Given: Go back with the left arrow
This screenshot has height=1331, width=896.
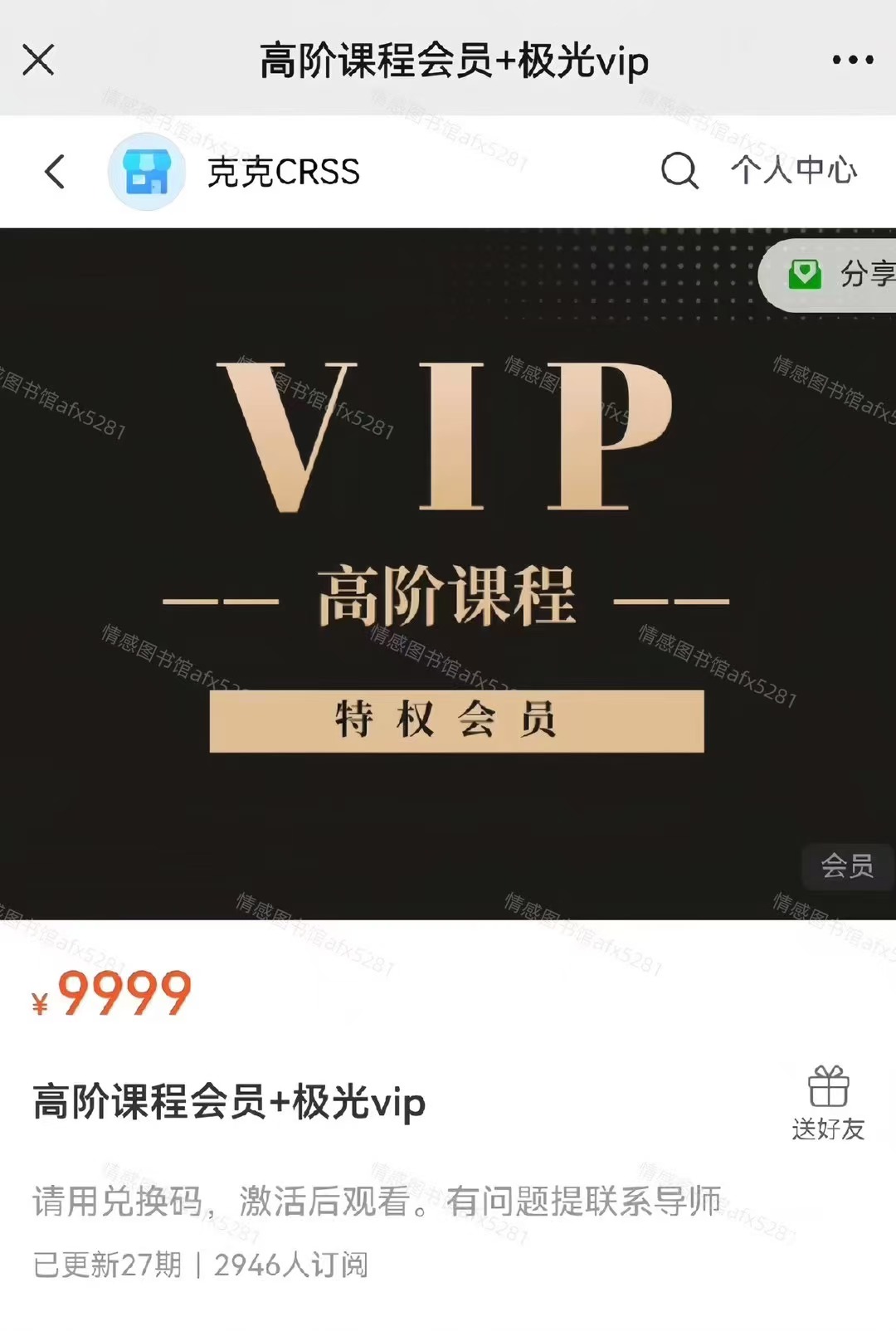Looking at the screenshot, I should pyautogui.click(x=55, y=172).
